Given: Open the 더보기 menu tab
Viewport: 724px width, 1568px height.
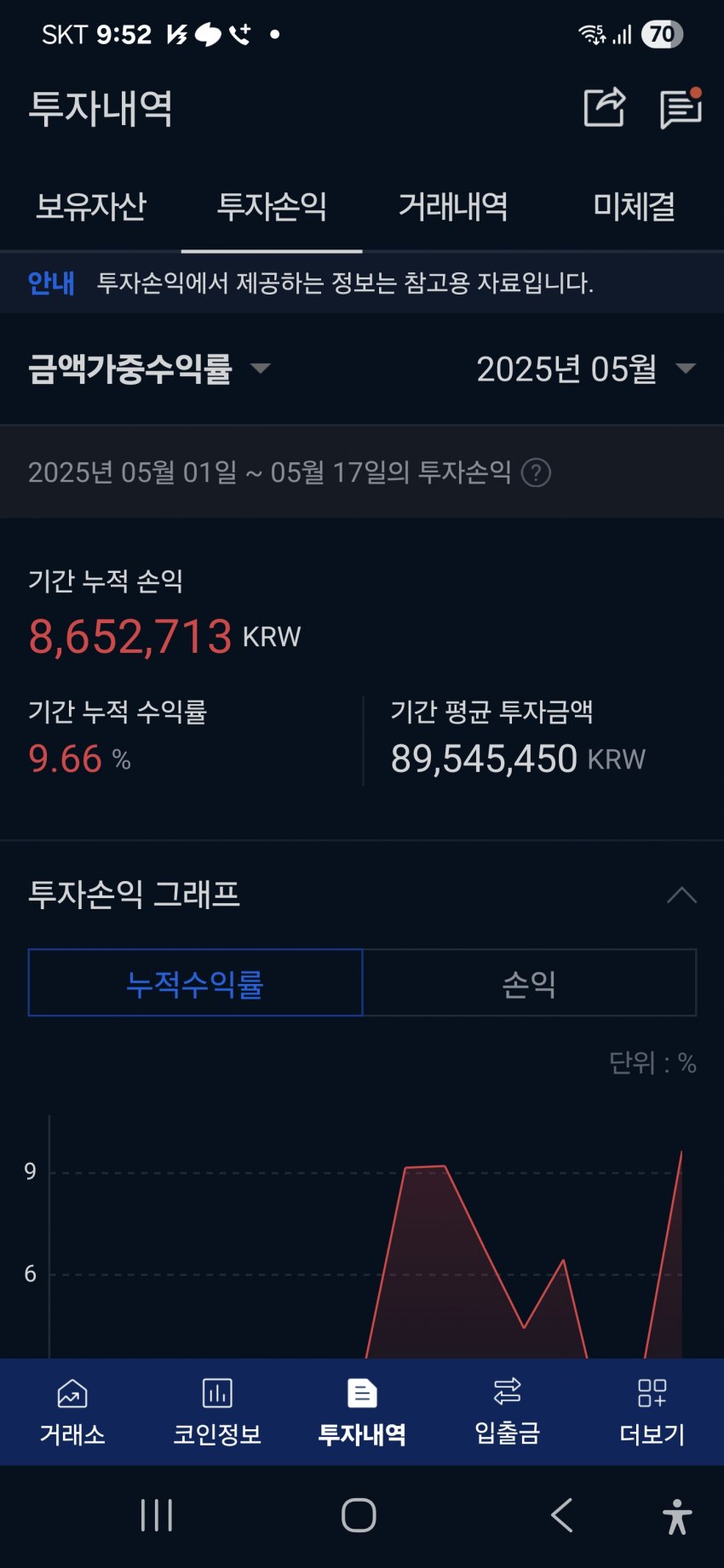Looking at the screenshot, I should coord(652,1412).
